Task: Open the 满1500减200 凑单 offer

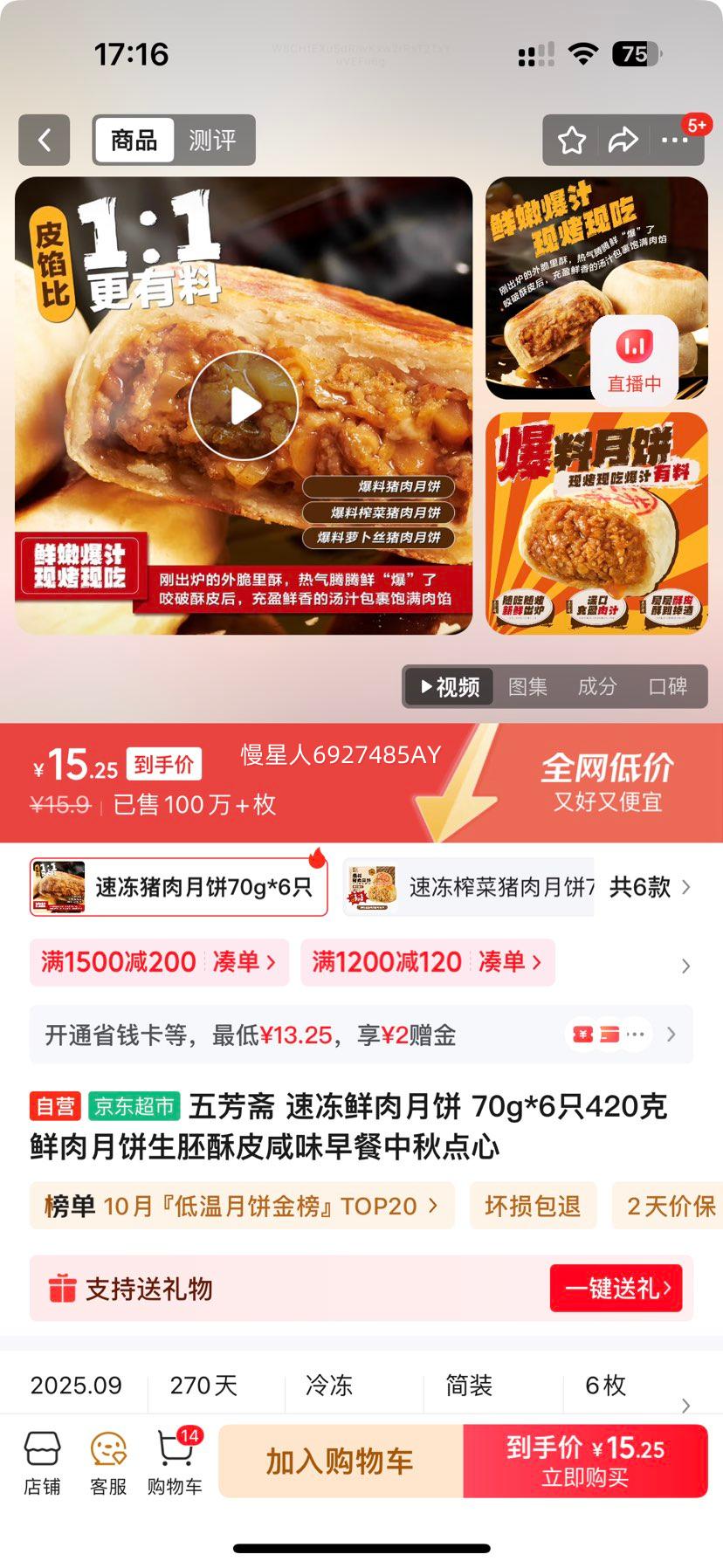Action: [159, 962]
